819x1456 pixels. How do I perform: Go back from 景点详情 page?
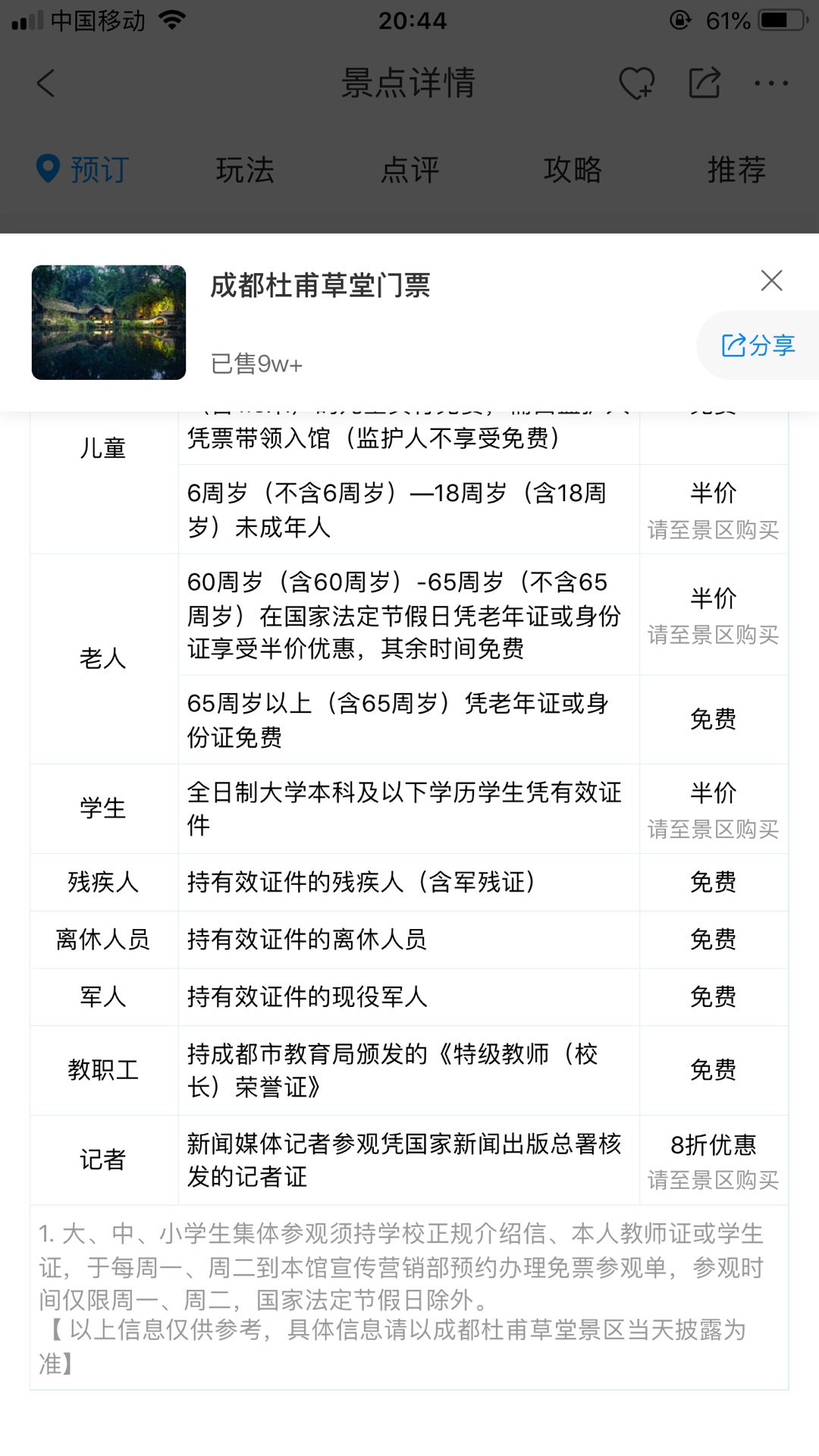pos(46,83)
